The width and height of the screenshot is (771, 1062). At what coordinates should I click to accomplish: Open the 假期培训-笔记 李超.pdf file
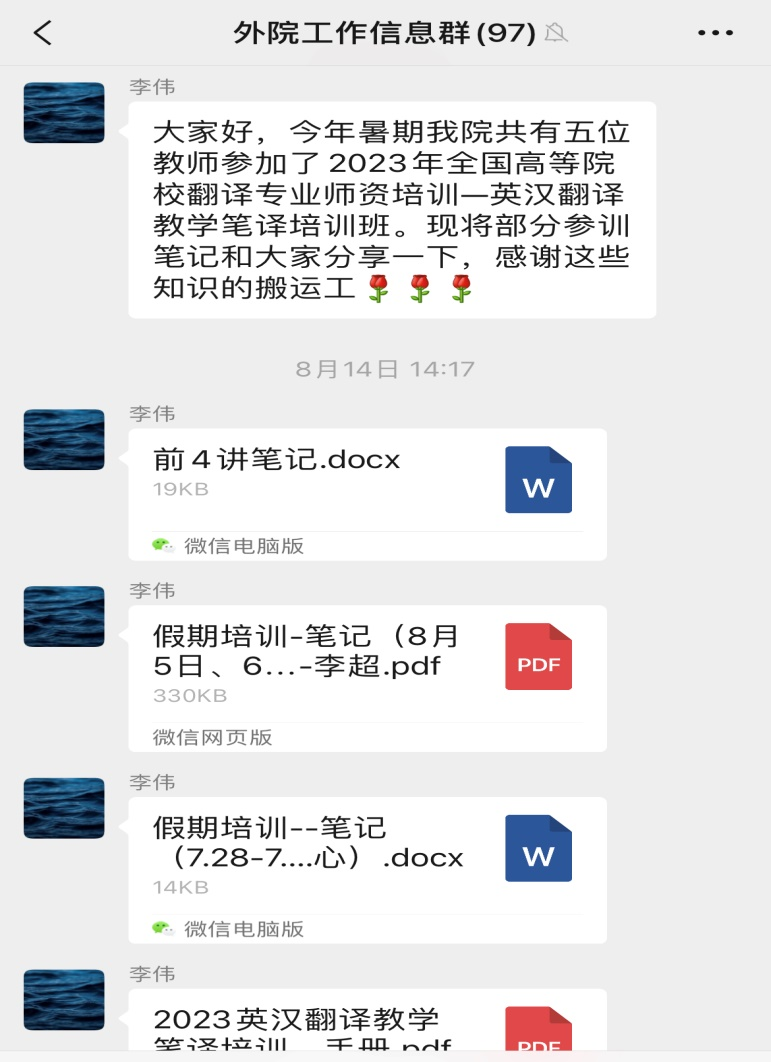tap(366, 663)
